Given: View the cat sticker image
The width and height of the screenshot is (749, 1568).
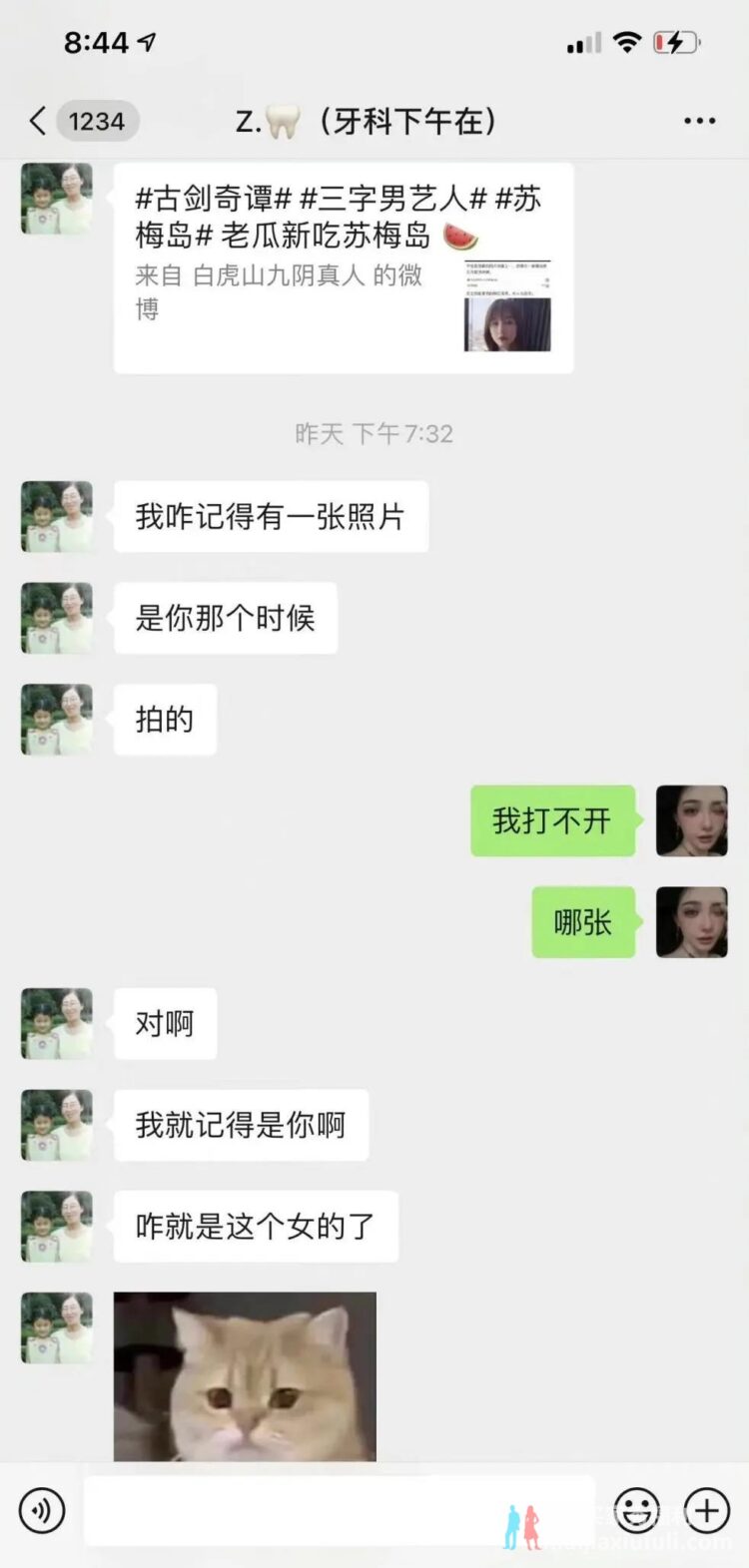Looking at the screenshot, I should coord(245,1376).
